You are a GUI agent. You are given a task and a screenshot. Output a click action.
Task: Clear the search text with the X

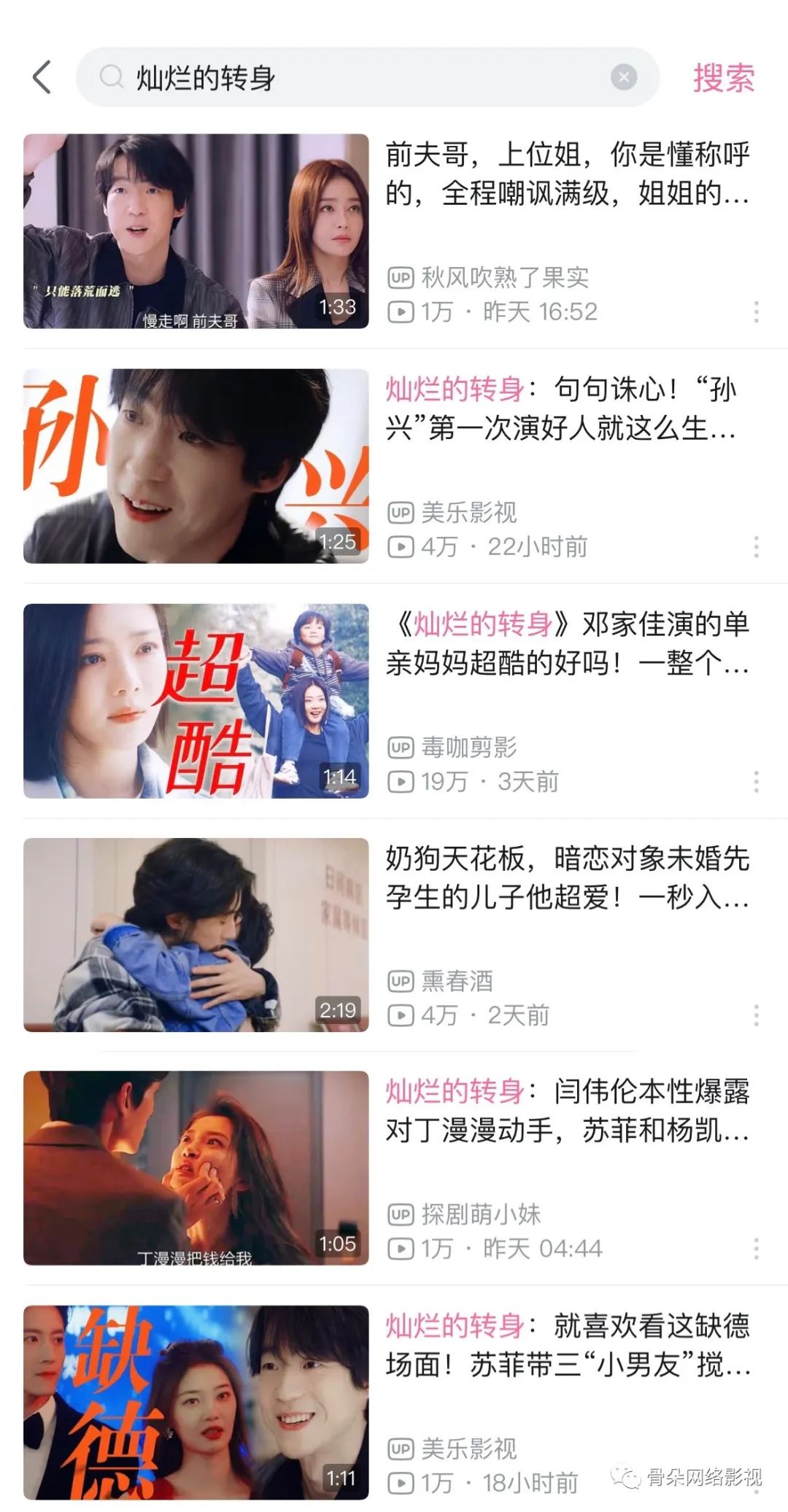623,77
